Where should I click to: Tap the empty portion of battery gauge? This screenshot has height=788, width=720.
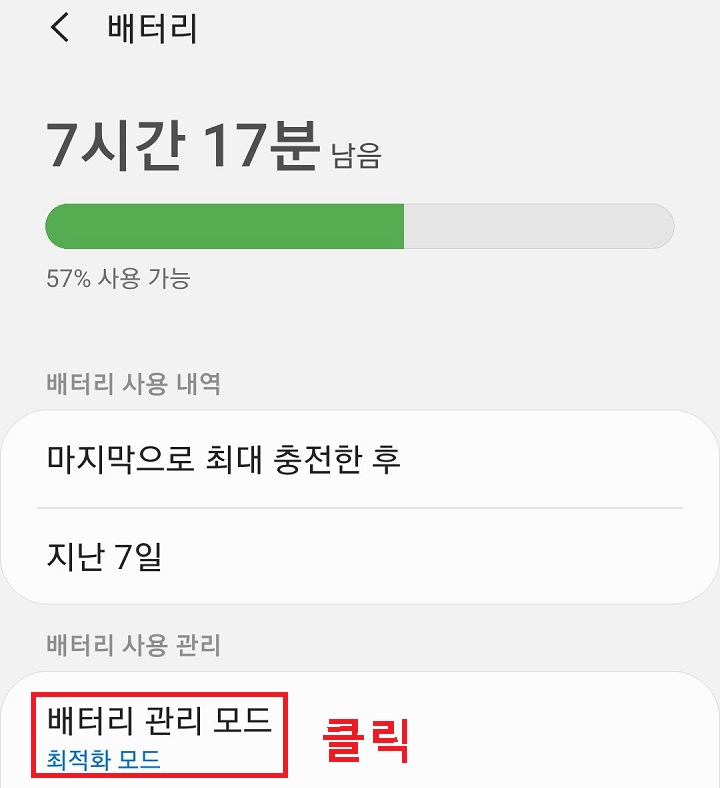point(540,222)
